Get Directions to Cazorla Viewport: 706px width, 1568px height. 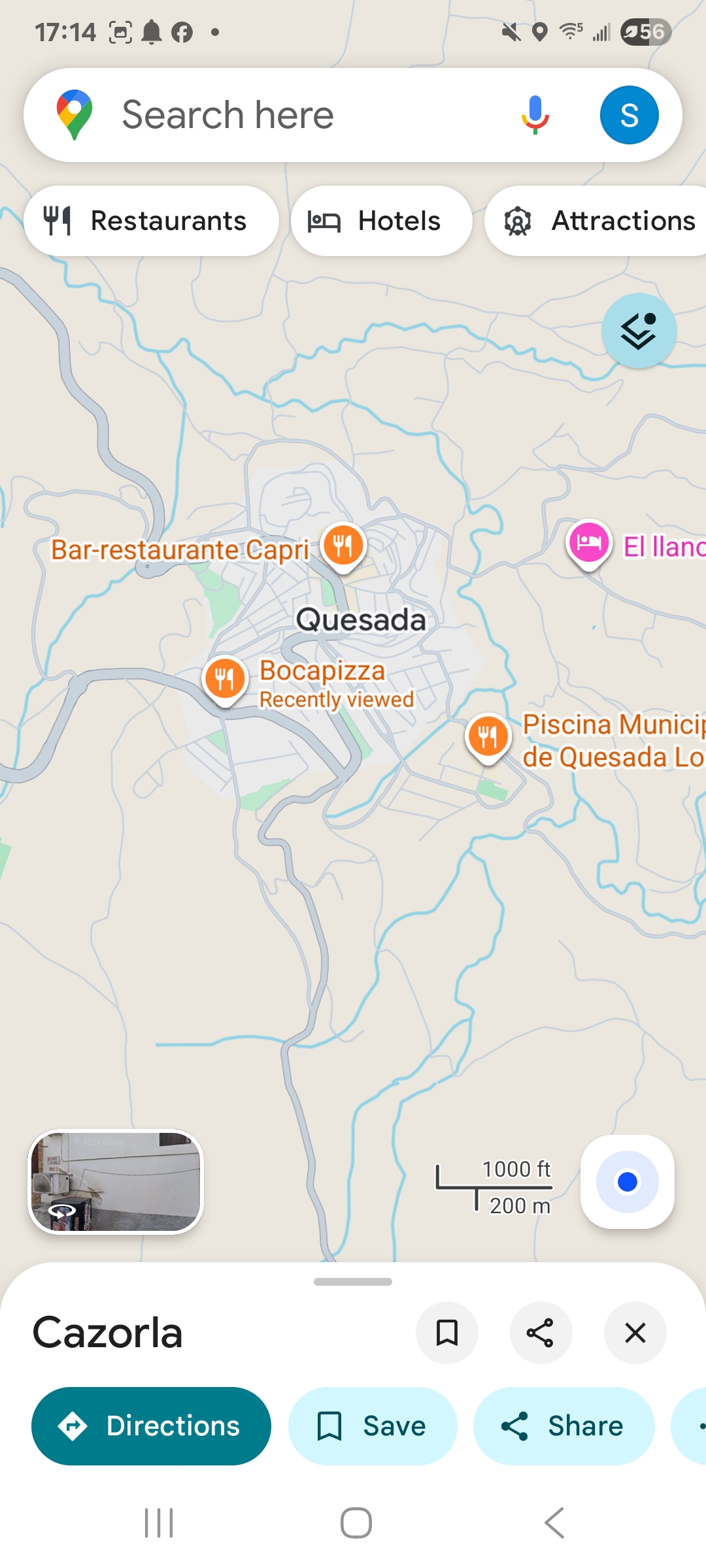pyautogui.click(x=151, y=1426)
